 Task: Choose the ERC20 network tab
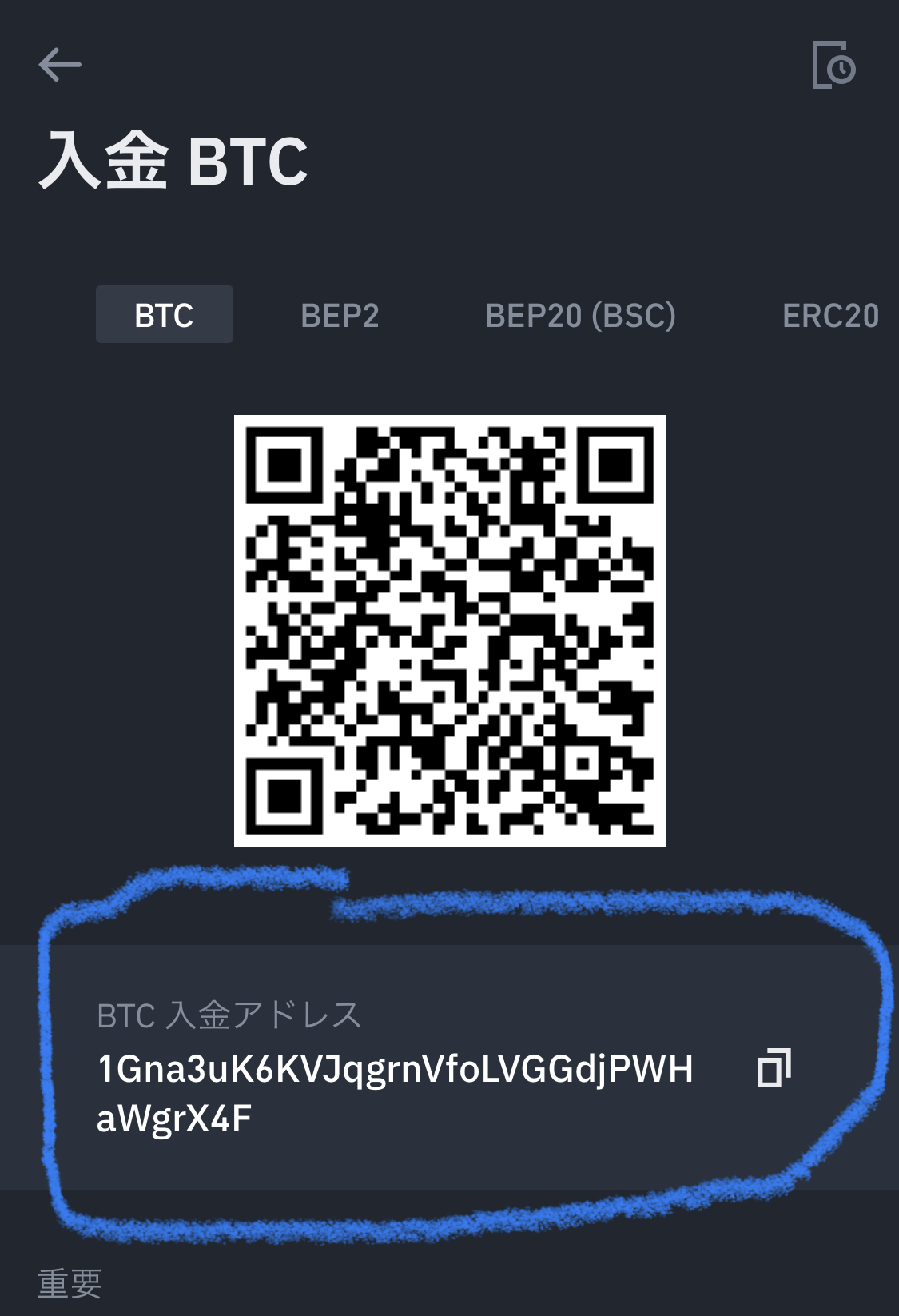[830, 316]
